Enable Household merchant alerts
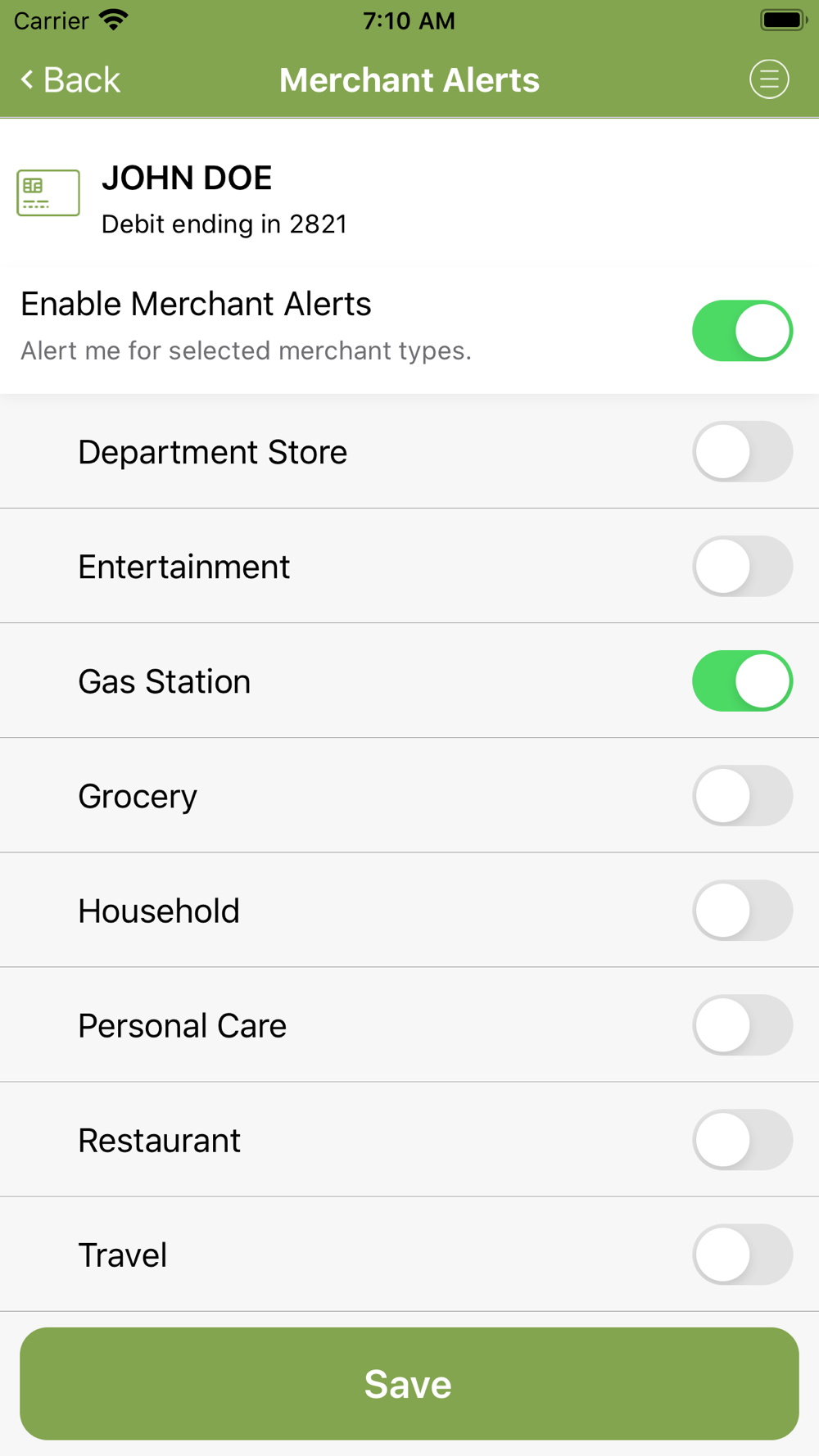 (742, 910)
